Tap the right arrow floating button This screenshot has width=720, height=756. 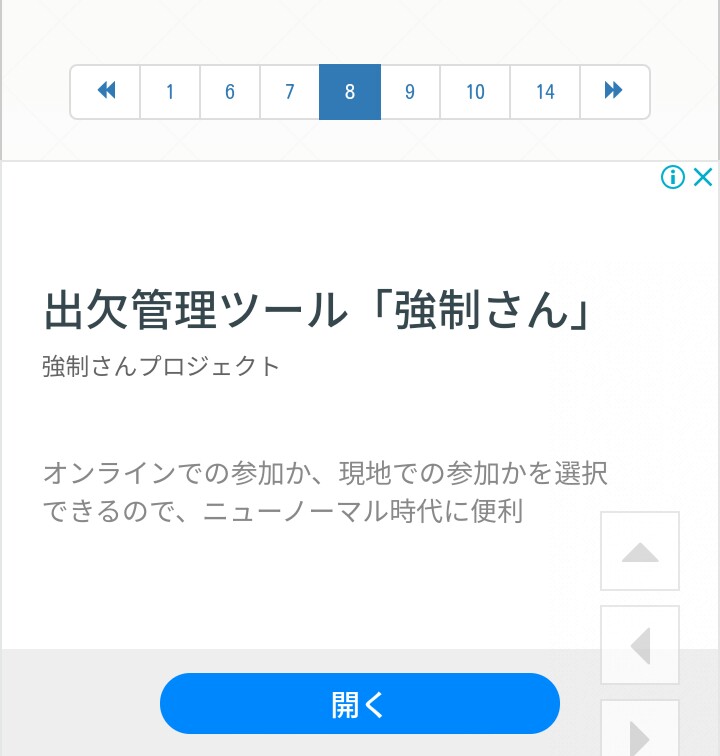640,732
